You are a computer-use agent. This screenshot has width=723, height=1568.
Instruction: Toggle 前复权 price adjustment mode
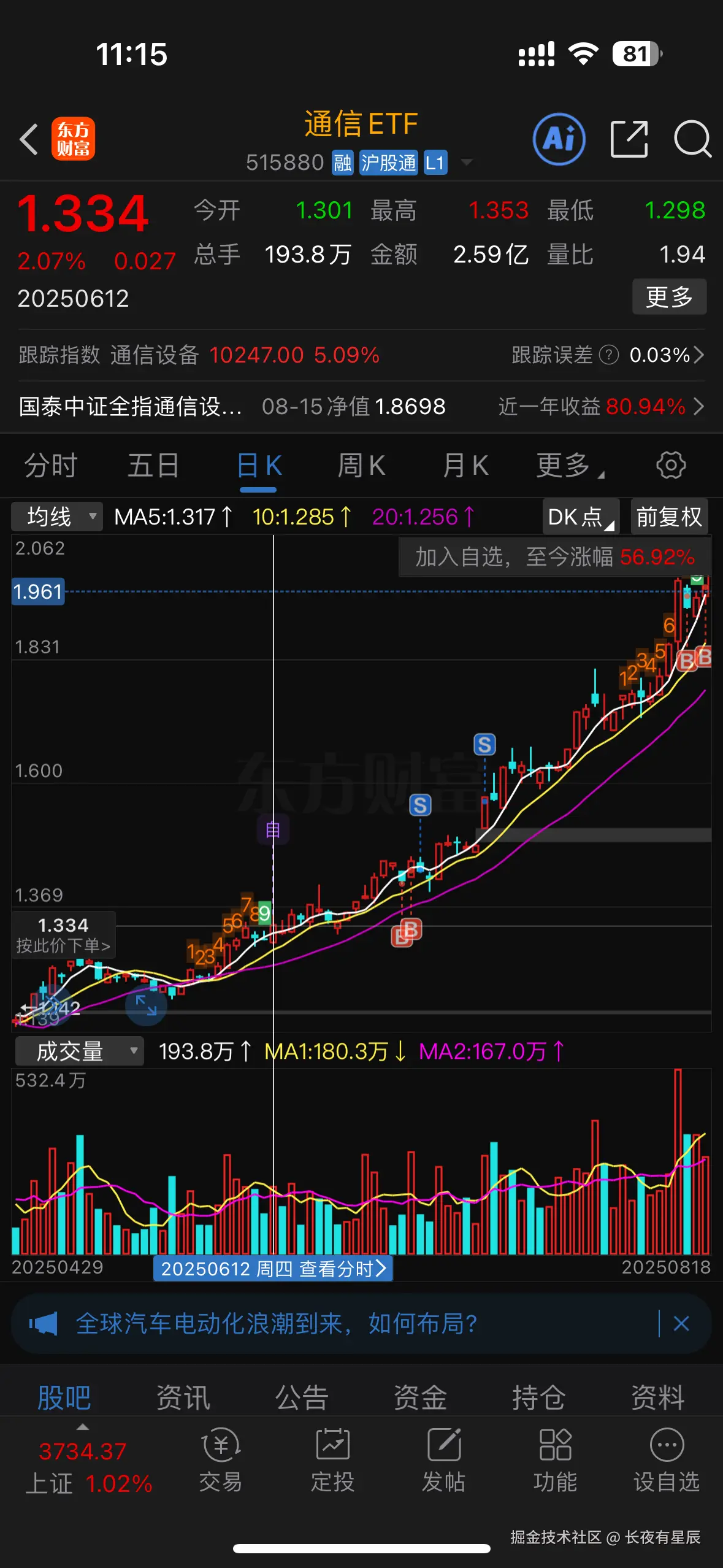(x=669, y=517)
